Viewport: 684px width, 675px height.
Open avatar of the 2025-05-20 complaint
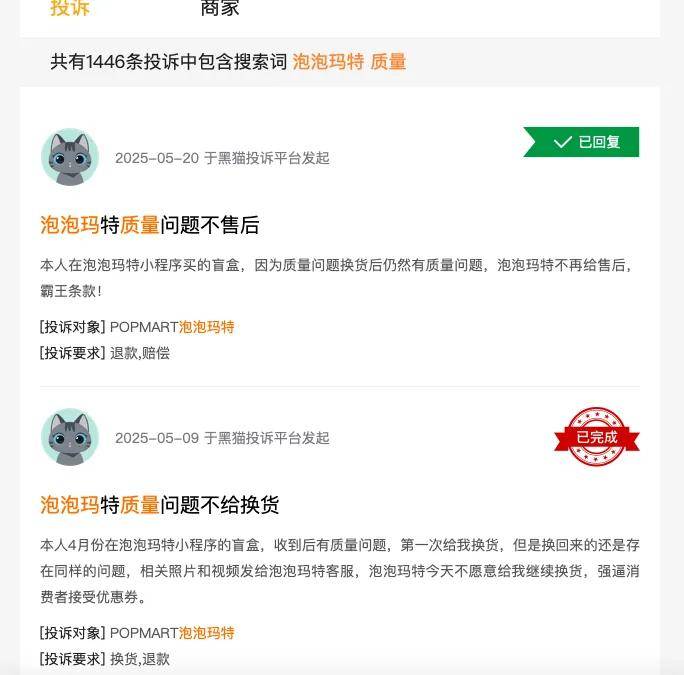[x=70, y=157]
